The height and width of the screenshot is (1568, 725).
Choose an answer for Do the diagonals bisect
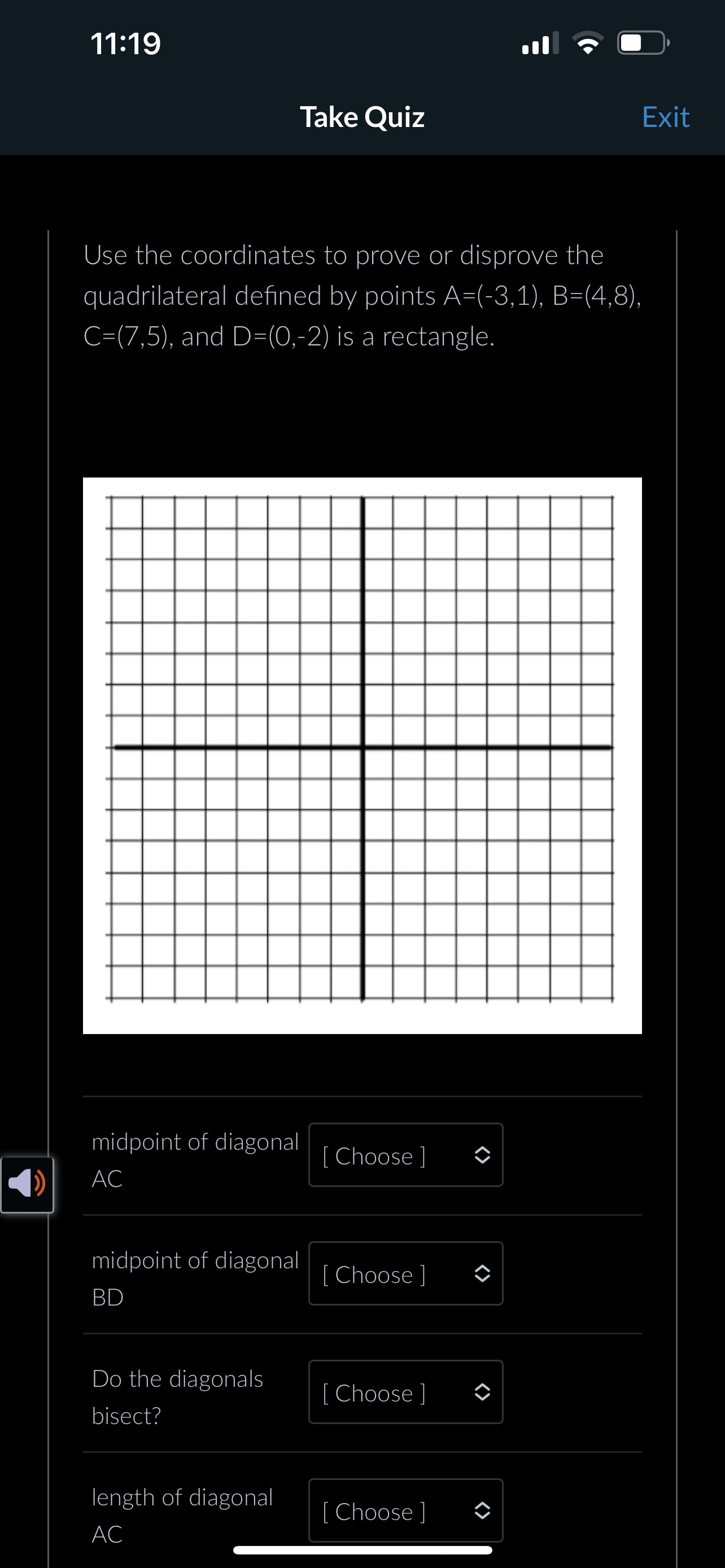coord(405,1392)
